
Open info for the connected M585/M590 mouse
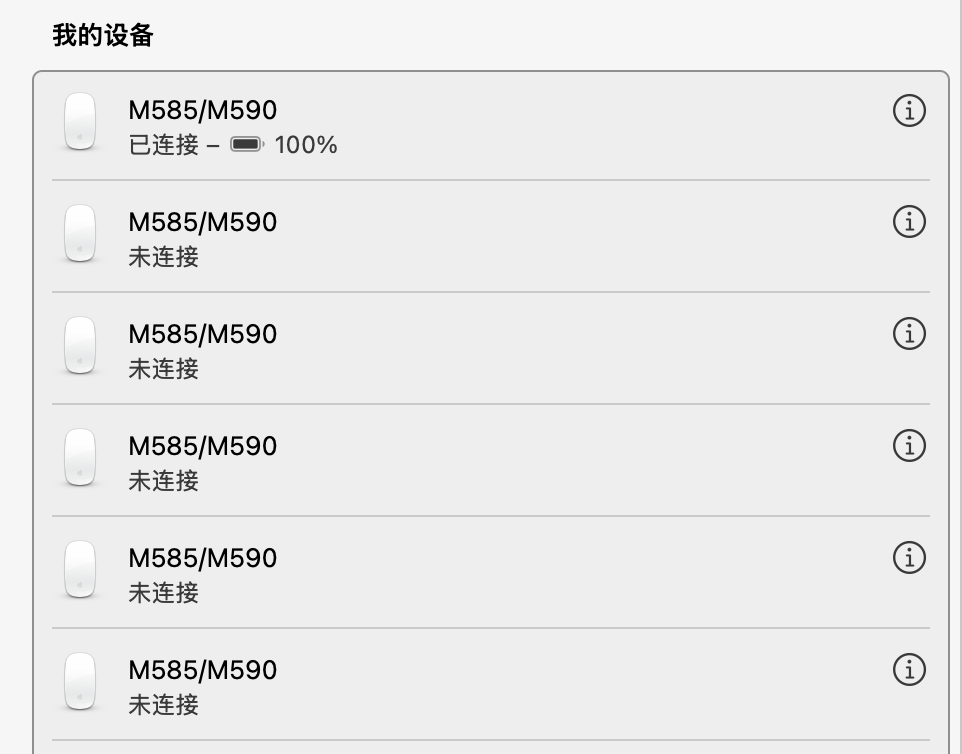pos(908,111)
